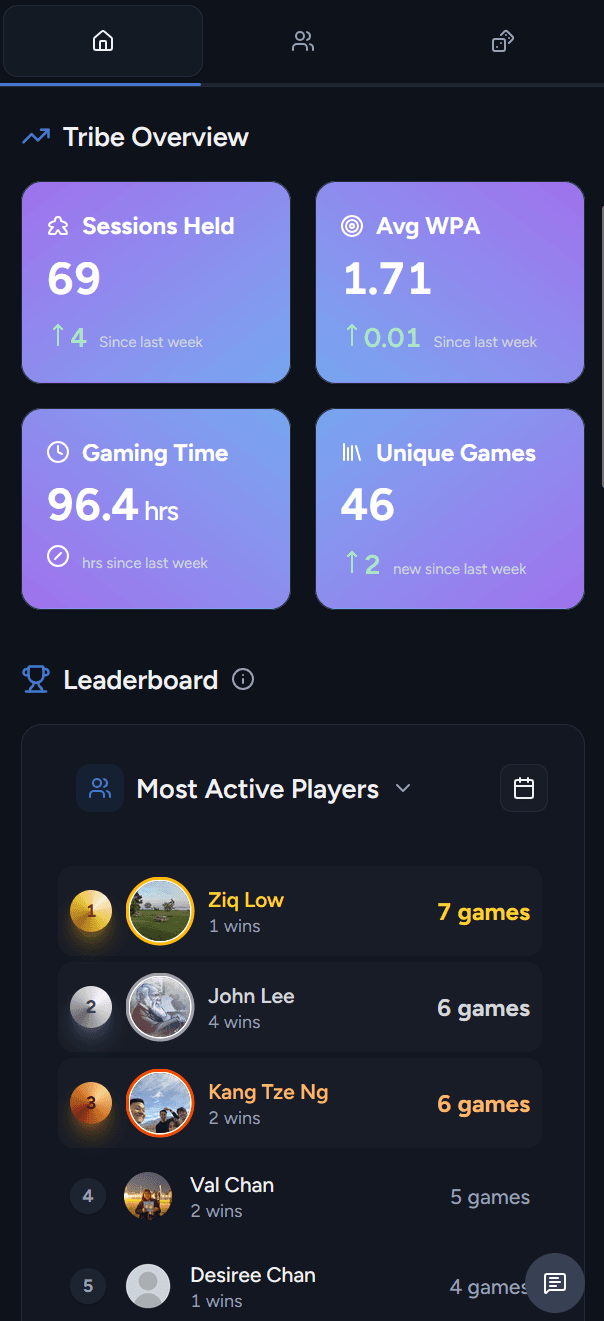Image resolution: width=604 pixels, height=1321 pixels.
Task: Switch to the dice games tab
Action: click(502, 41)
